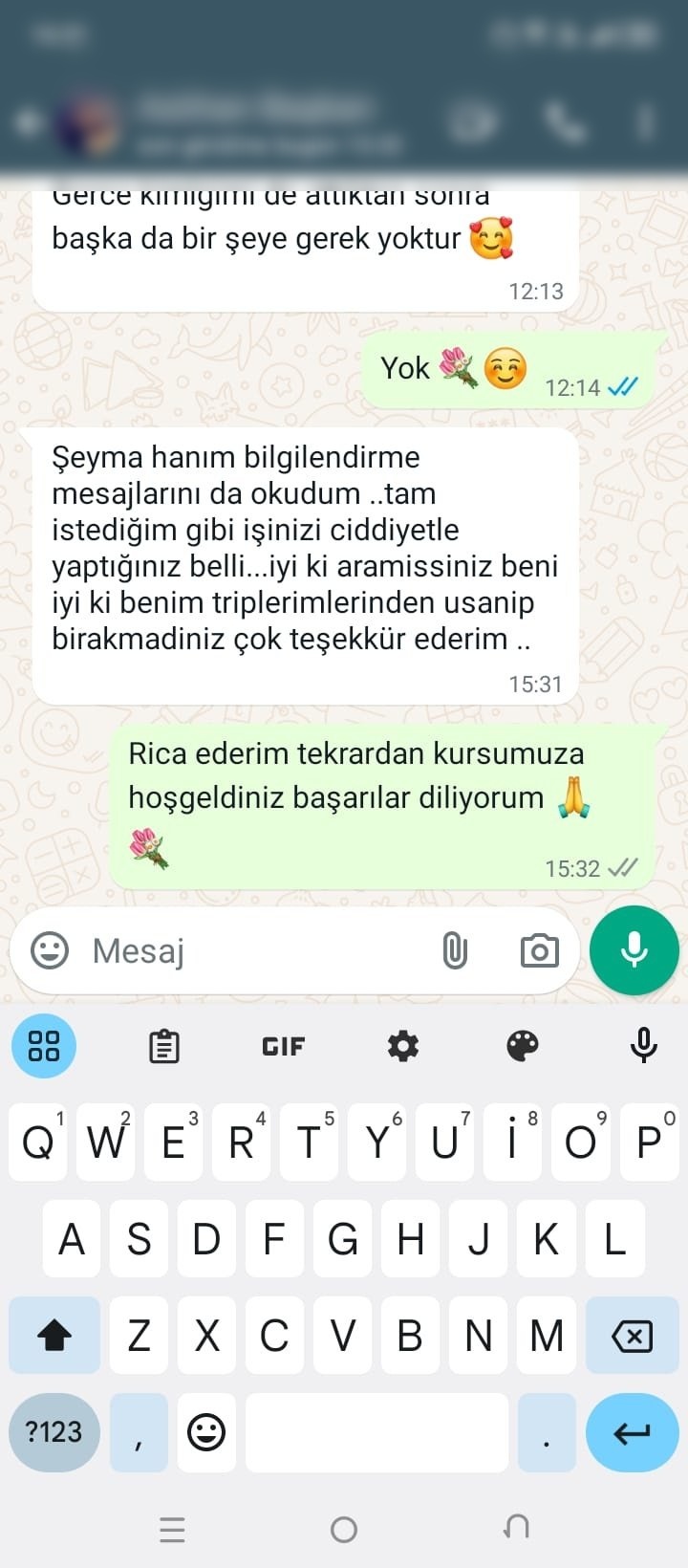Viewport: 688px width, 1568px height.
Task: Open the keyboard GIF panel
Action: click(283, 1046)
